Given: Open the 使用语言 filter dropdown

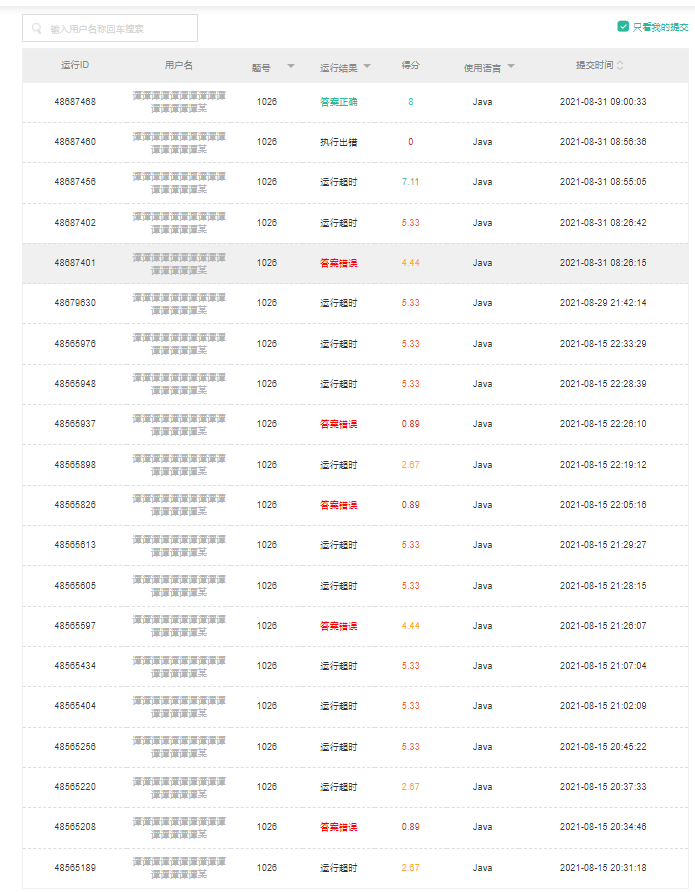Looking at the screenshot, I should (x=511, y=67).
